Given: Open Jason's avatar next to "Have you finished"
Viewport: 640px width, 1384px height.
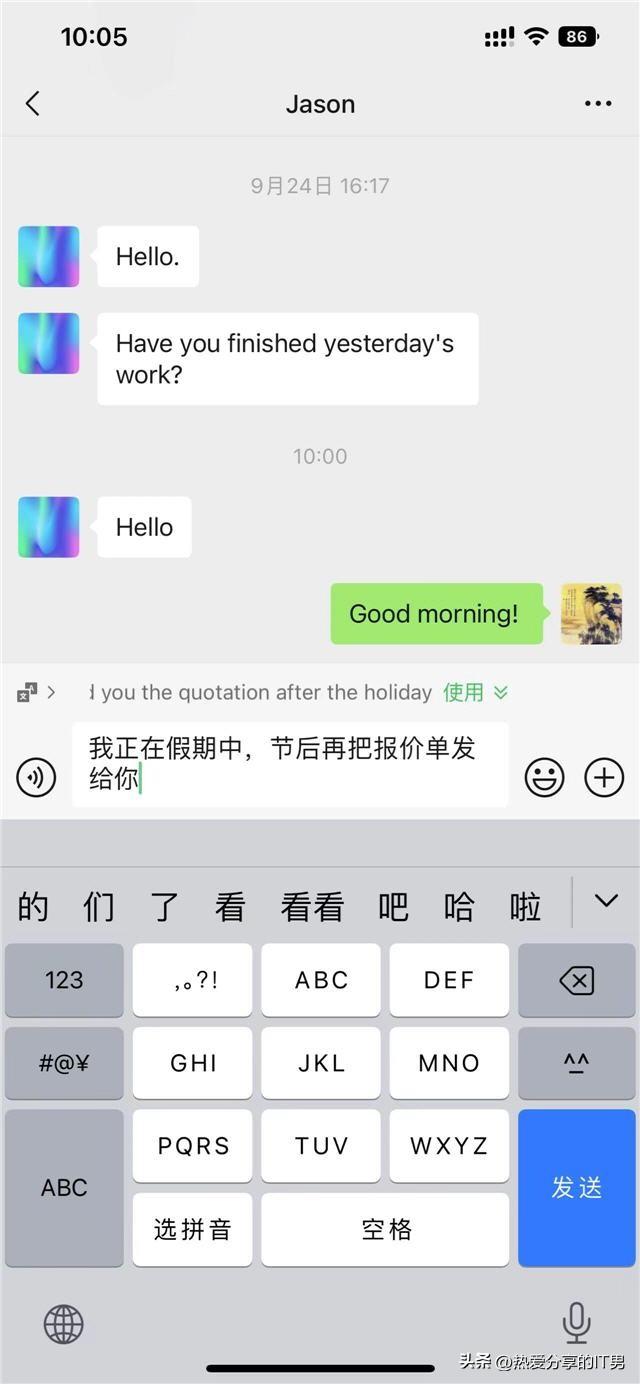Looking at the screenshot, I should coord(48,343).
